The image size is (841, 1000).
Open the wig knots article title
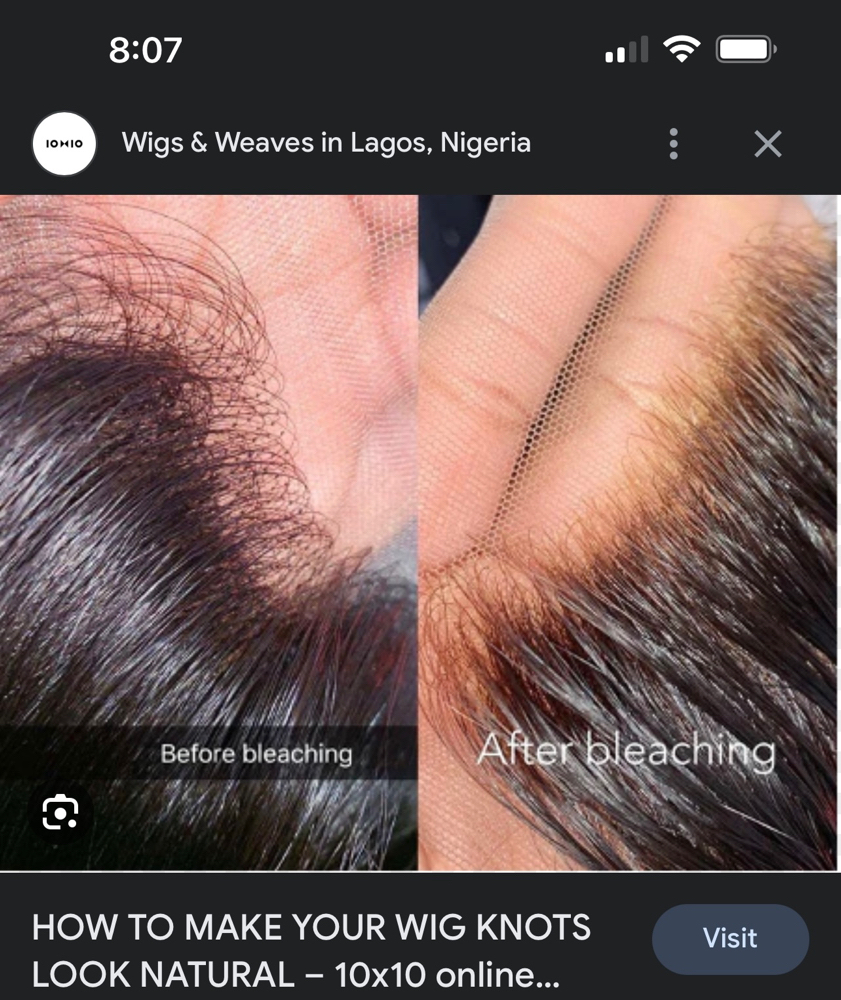point(310,949)
